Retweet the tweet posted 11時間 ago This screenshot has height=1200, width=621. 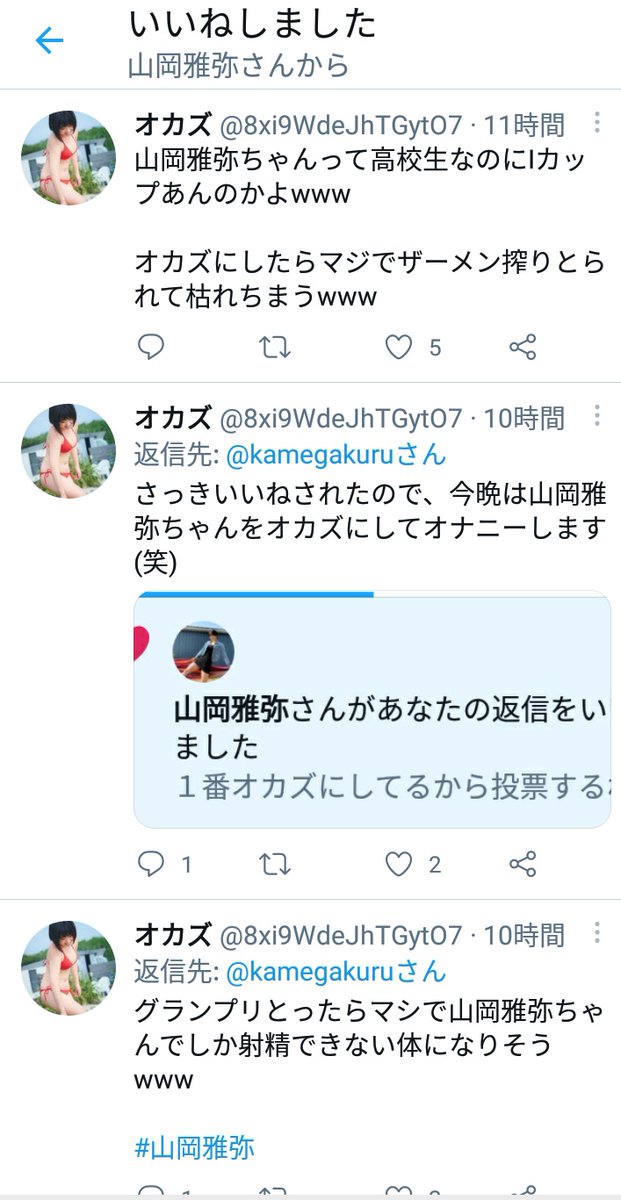pyautogui.click(x=274, y=347)
